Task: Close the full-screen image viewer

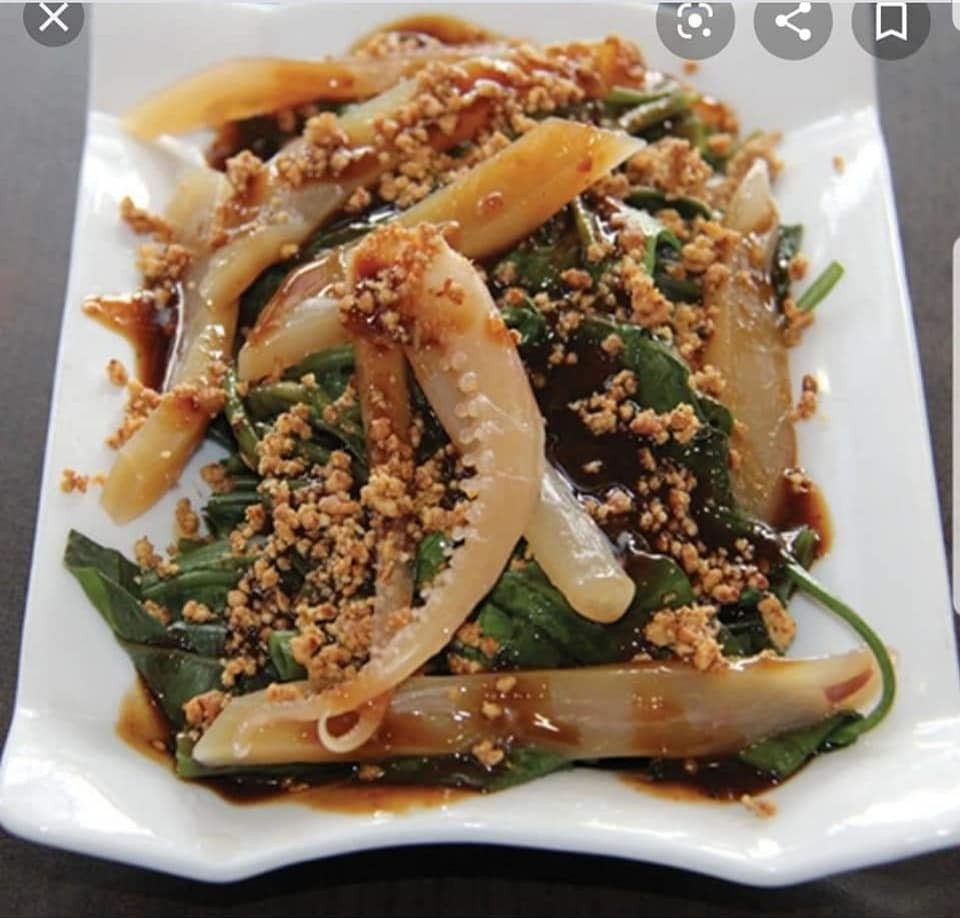Action: pos(53,17)
